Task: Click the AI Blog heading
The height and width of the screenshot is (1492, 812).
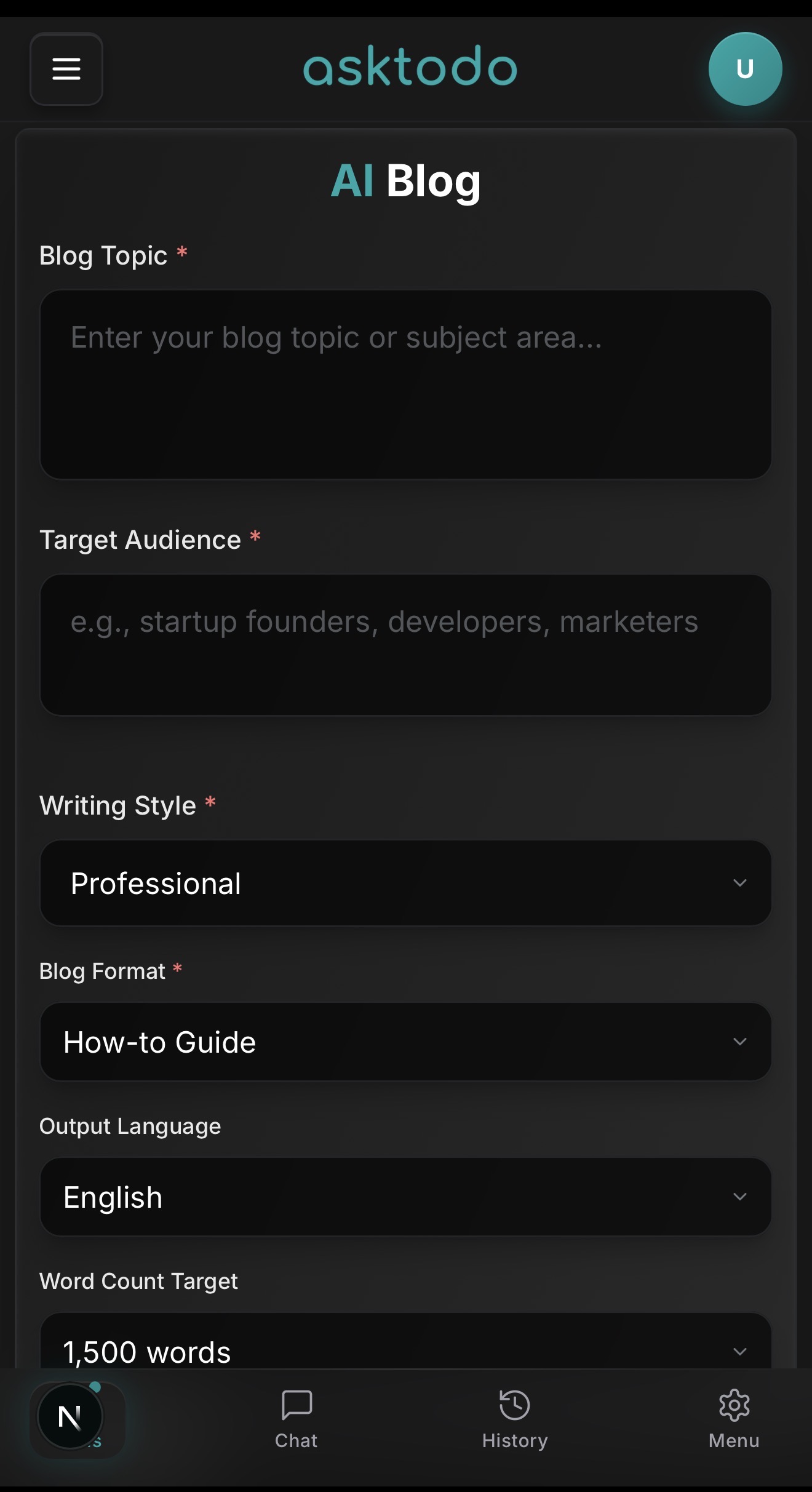Action: (x=406, y=181)
